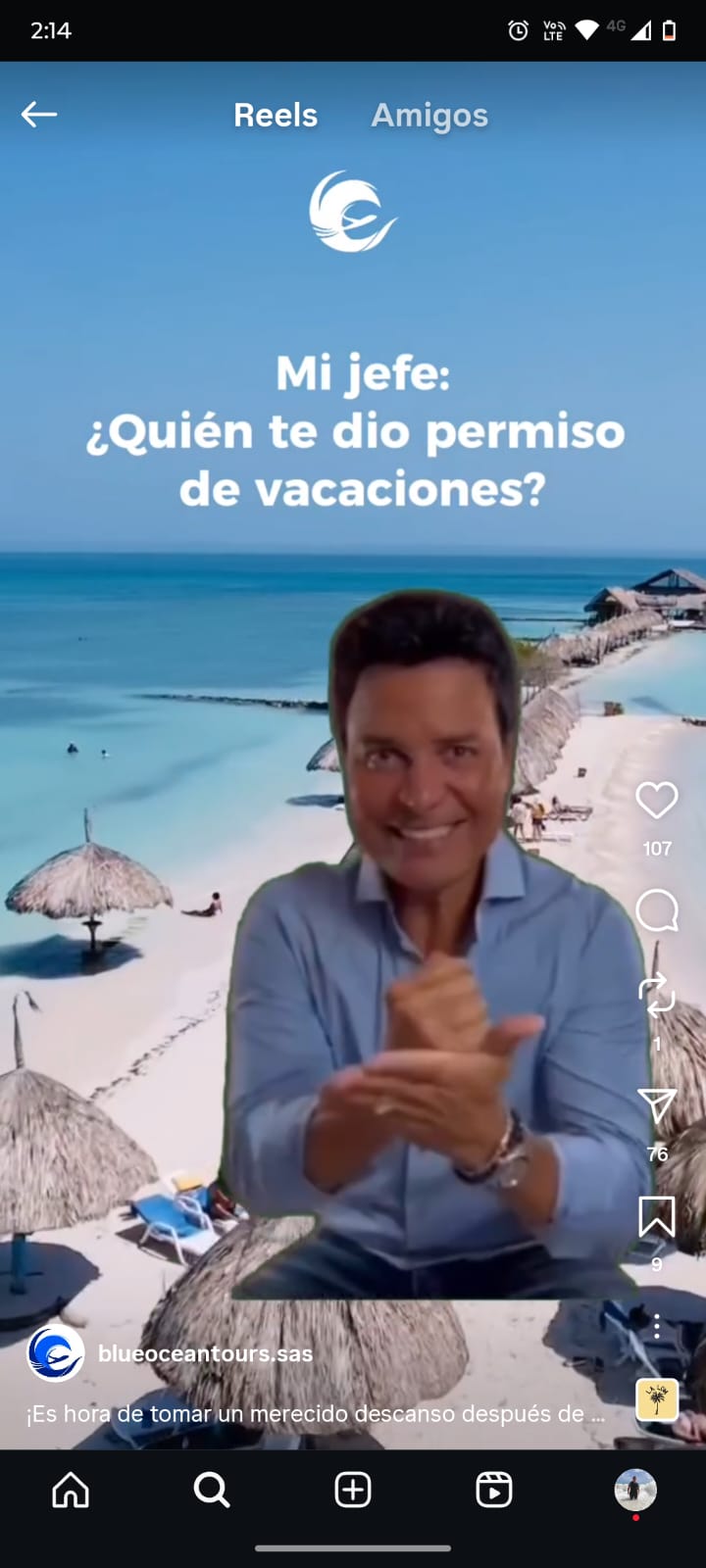Open the audio track thumbnail
Viewport: 706px width, 1568px height.
(656, 1400)
